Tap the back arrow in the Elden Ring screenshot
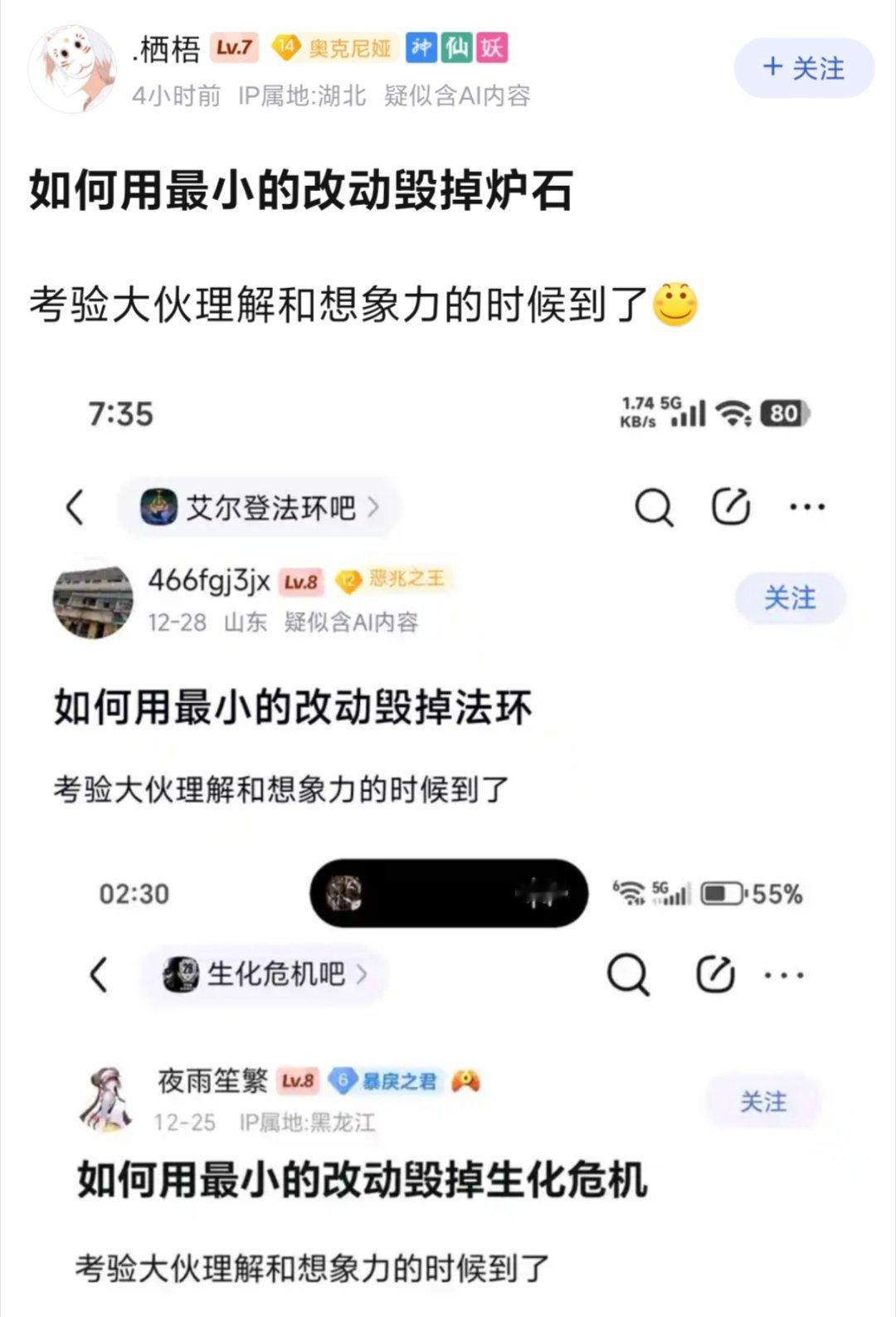 tap(75, 509)
